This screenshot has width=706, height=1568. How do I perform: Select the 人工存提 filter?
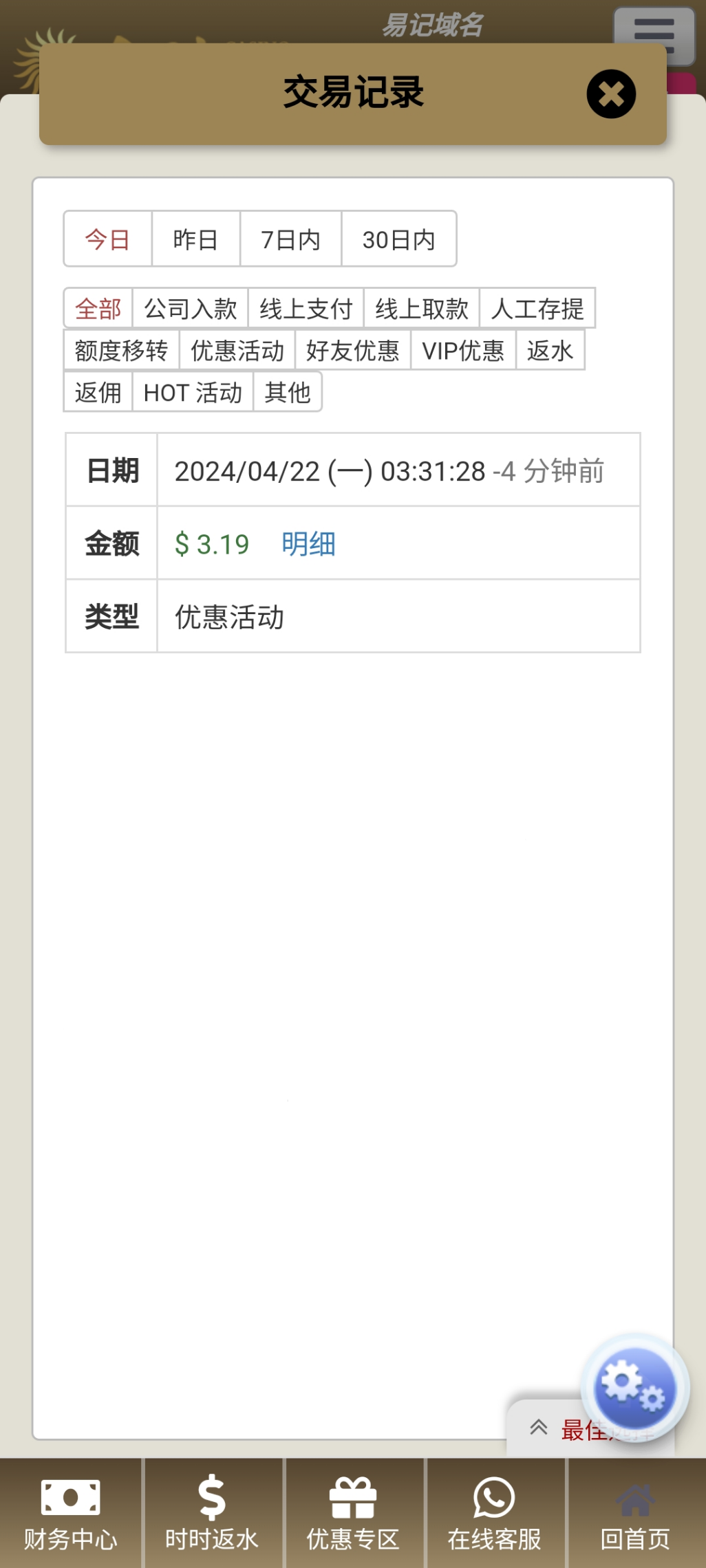537,309
